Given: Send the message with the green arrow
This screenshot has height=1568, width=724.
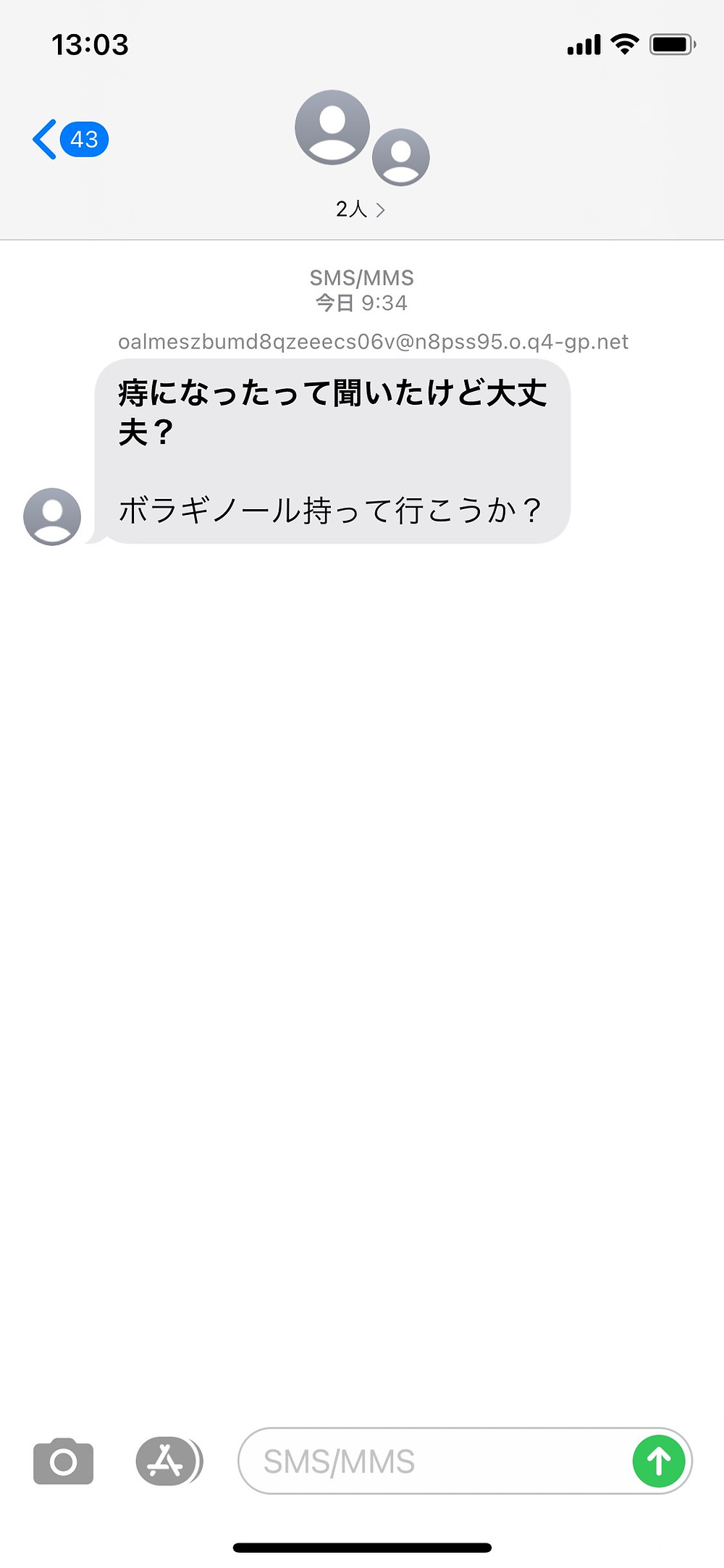Looking at the screenshot, I should tap(659, 1462).
